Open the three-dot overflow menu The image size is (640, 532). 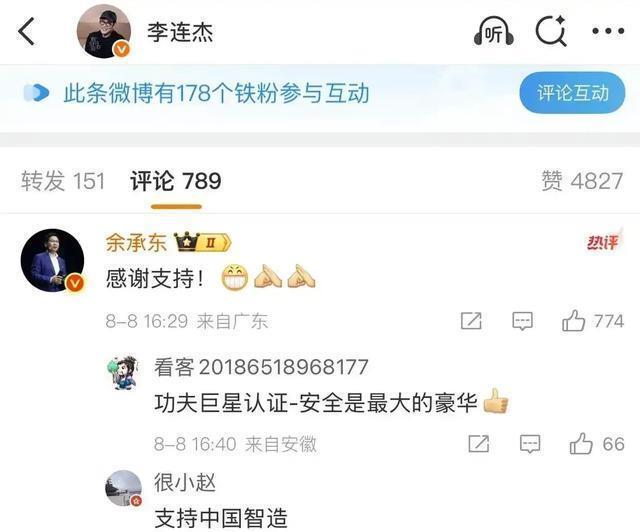coord(607,32)
